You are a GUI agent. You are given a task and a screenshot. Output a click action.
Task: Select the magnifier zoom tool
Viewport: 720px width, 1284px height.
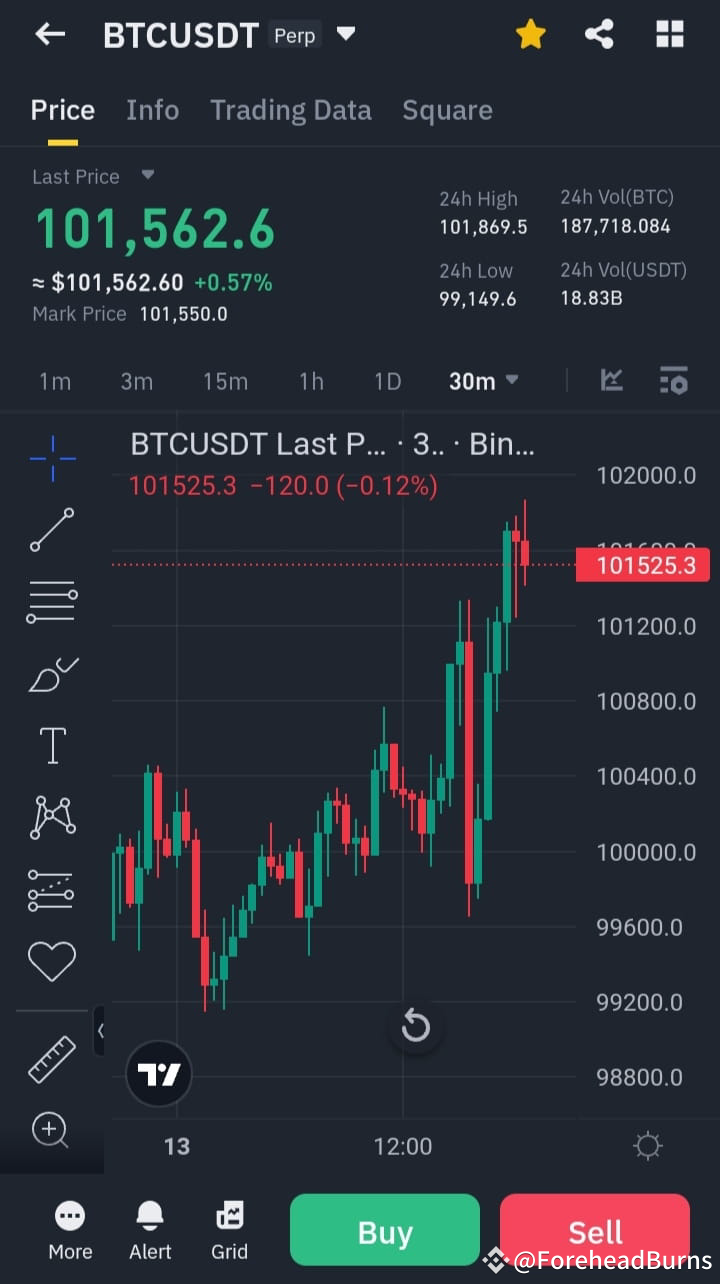click(52, 1130)
